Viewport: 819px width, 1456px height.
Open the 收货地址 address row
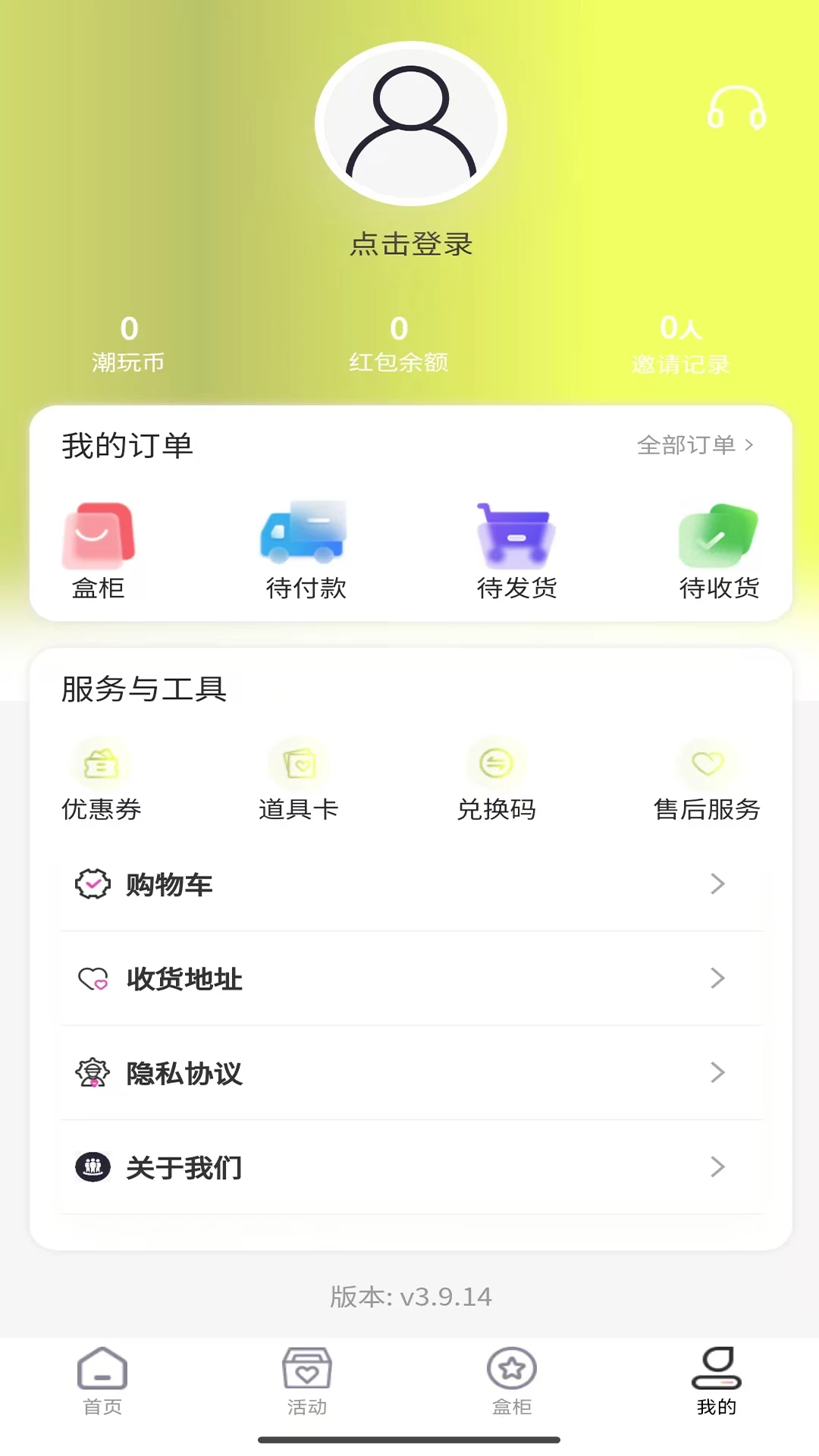[x=409, y=979]
